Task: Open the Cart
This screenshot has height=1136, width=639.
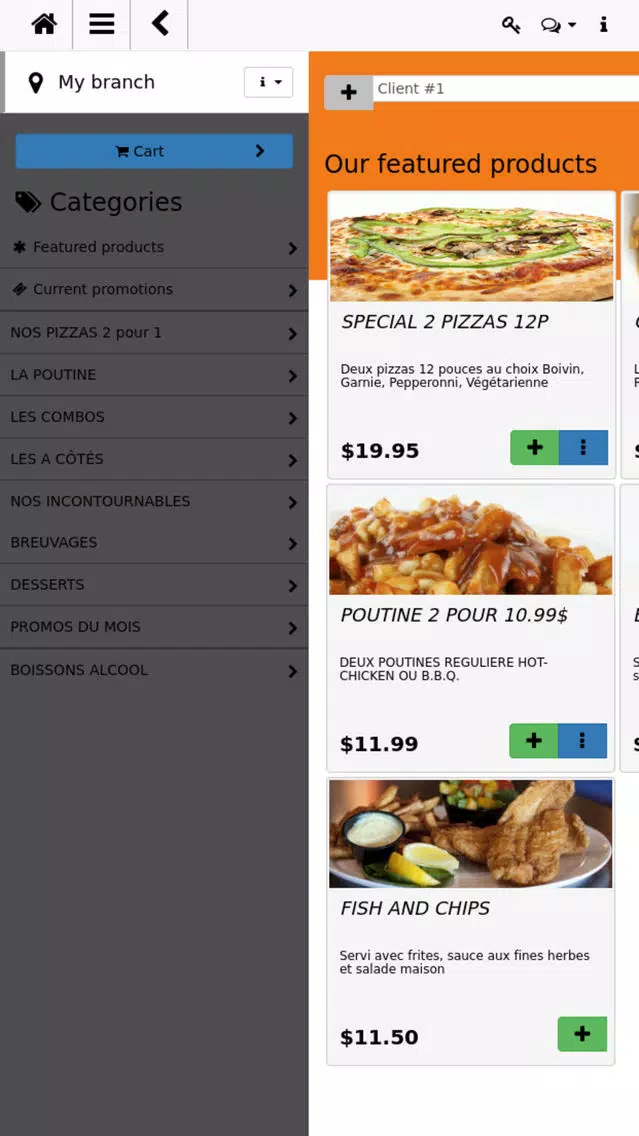Action: click(154, 151)
